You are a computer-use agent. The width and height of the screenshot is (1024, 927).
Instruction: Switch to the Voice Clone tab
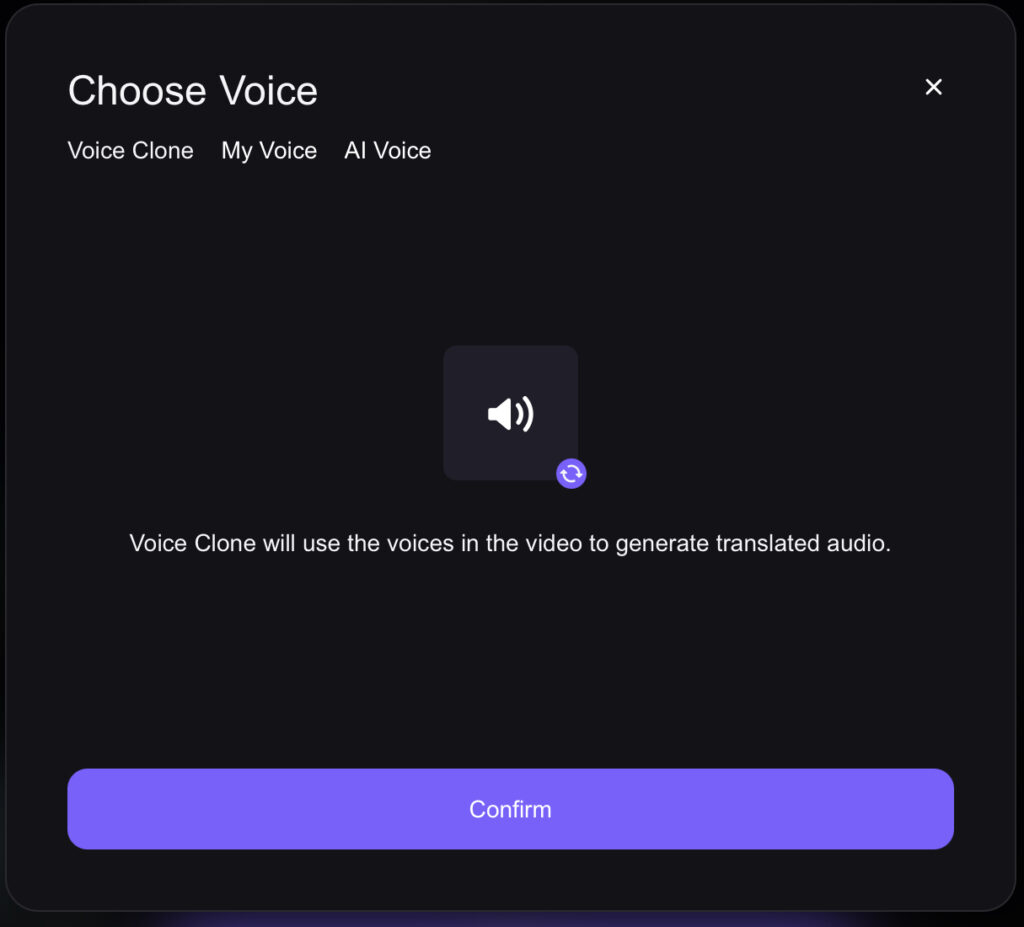click(x=130, y=151)
